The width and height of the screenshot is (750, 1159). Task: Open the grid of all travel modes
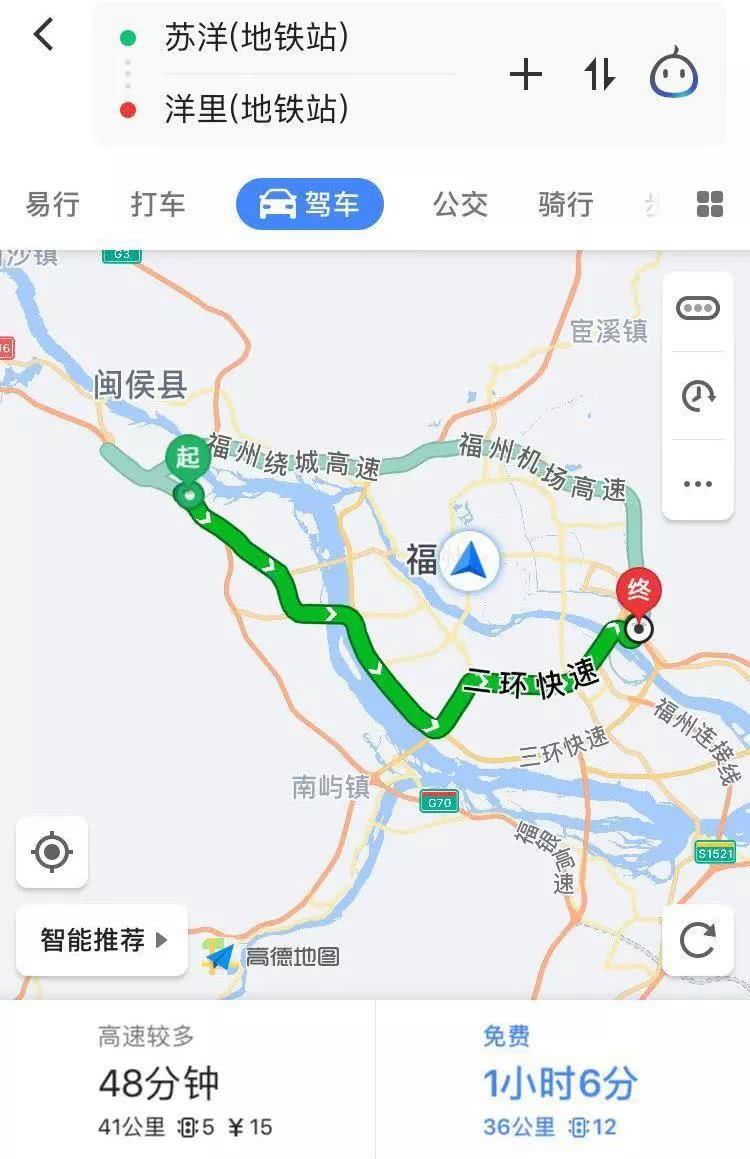pyautogui.click(x=710, y=205)
